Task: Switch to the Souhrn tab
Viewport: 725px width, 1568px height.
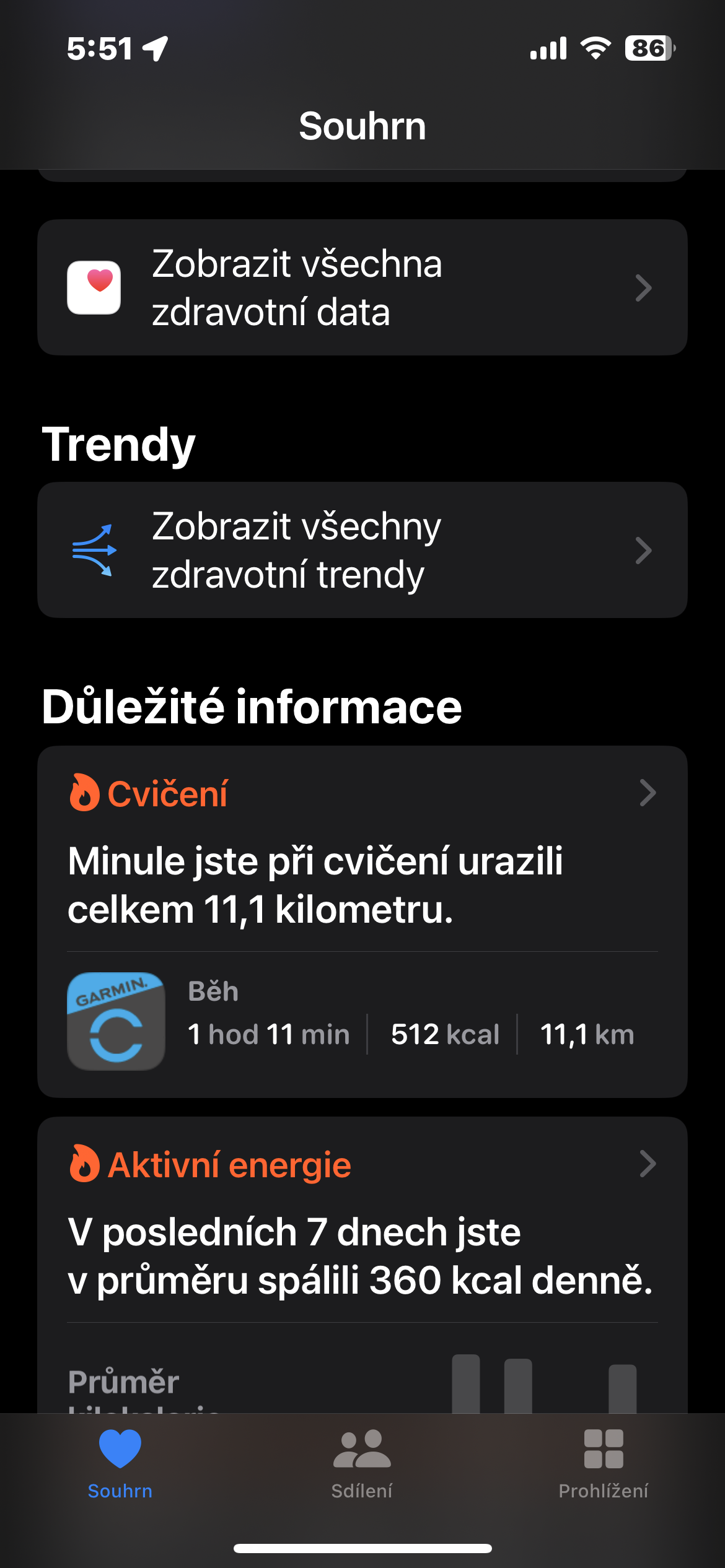Action: (x=120, y=1464)
